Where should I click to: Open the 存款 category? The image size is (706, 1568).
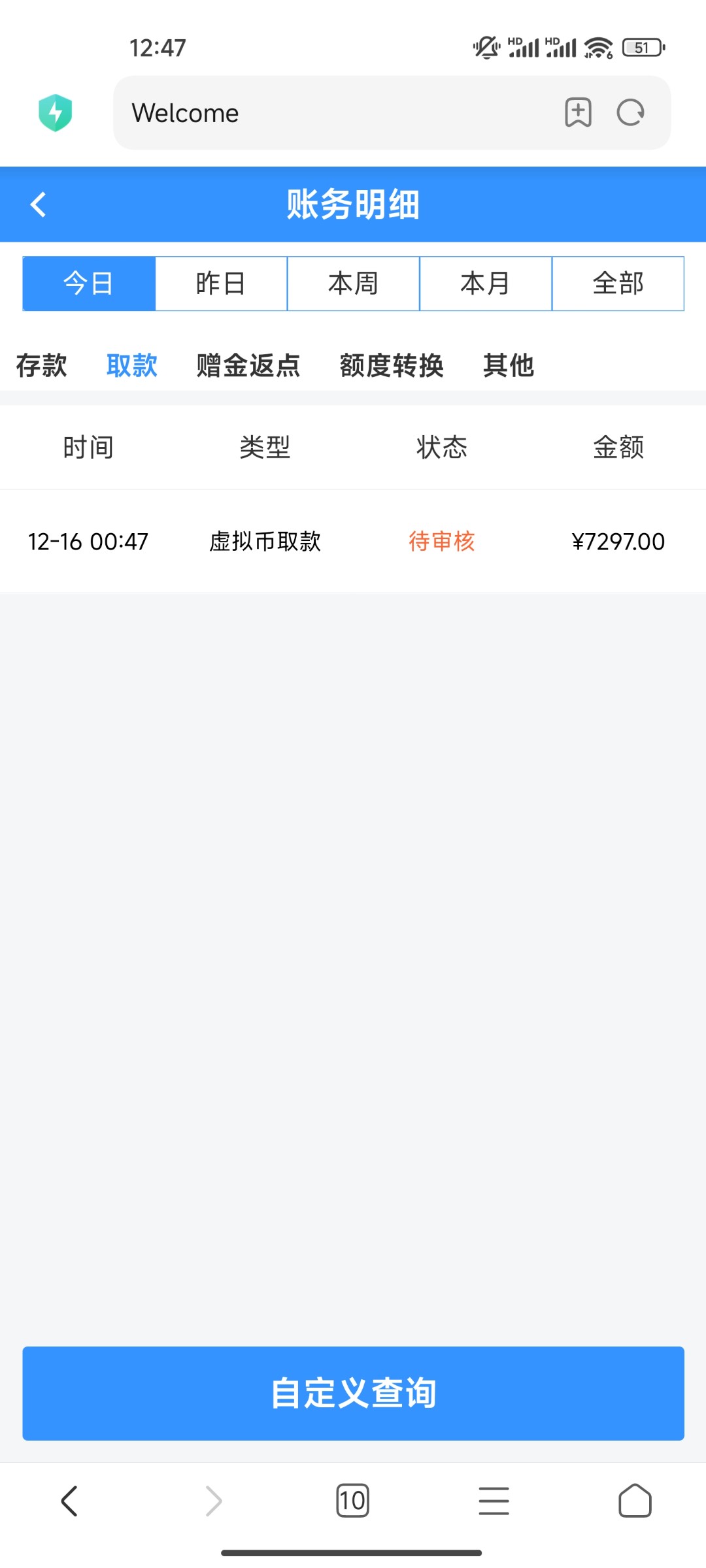[41, 365]
